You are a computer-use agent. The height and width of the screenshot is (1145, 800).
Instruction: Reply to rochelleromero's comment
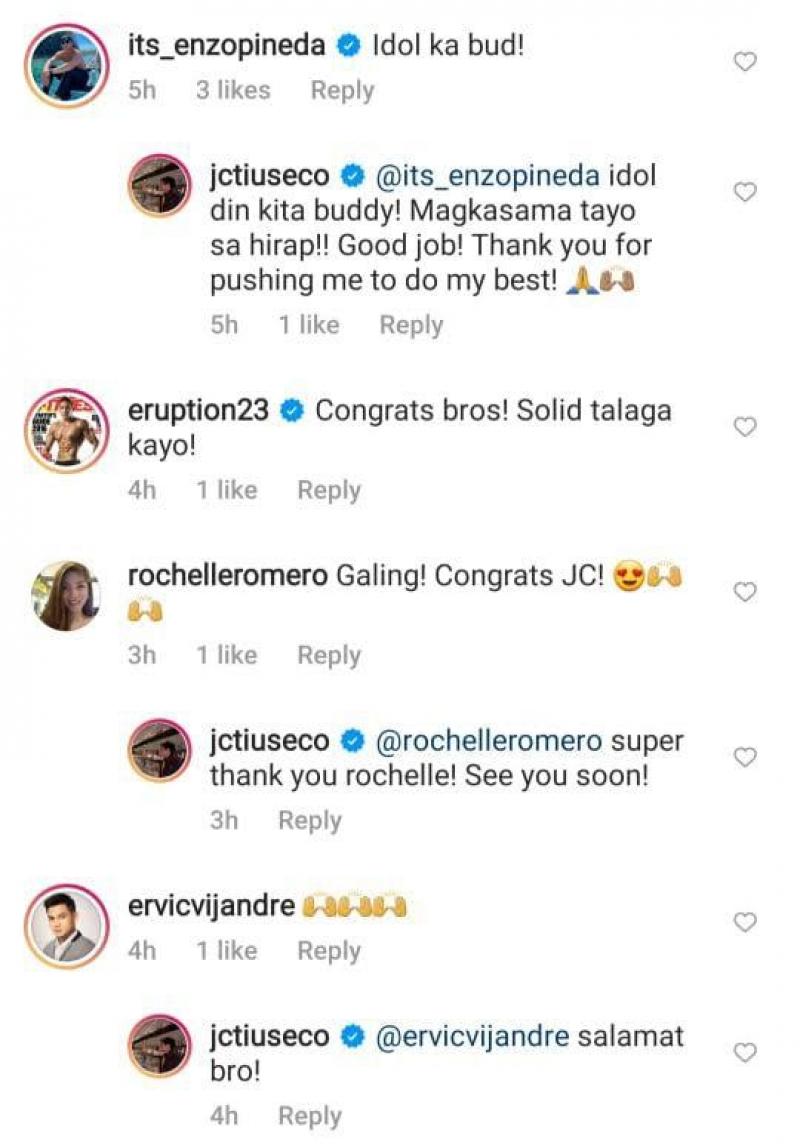(329, 655)
